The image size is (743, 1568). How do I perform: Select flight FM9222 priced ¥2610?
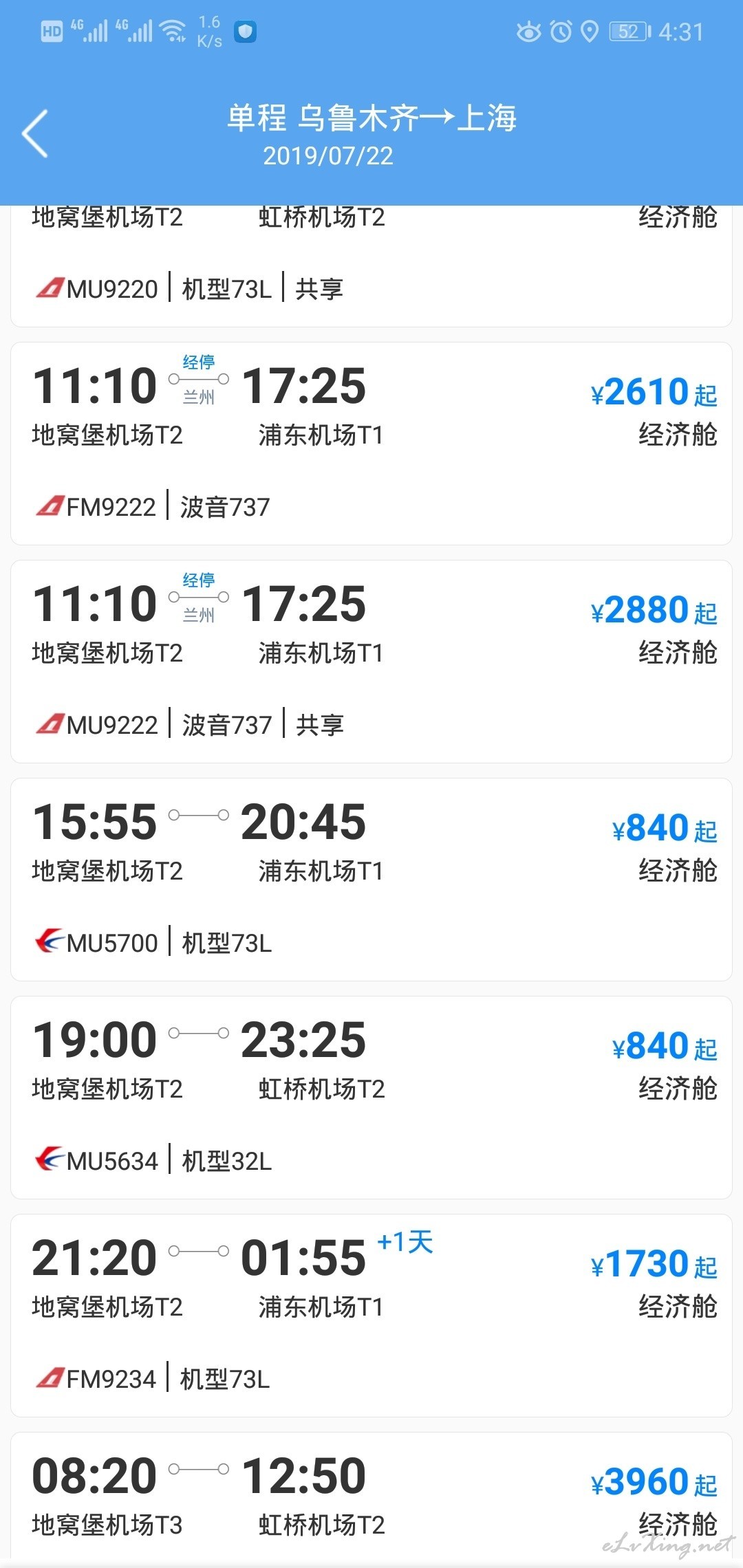[x=371, y=444]
